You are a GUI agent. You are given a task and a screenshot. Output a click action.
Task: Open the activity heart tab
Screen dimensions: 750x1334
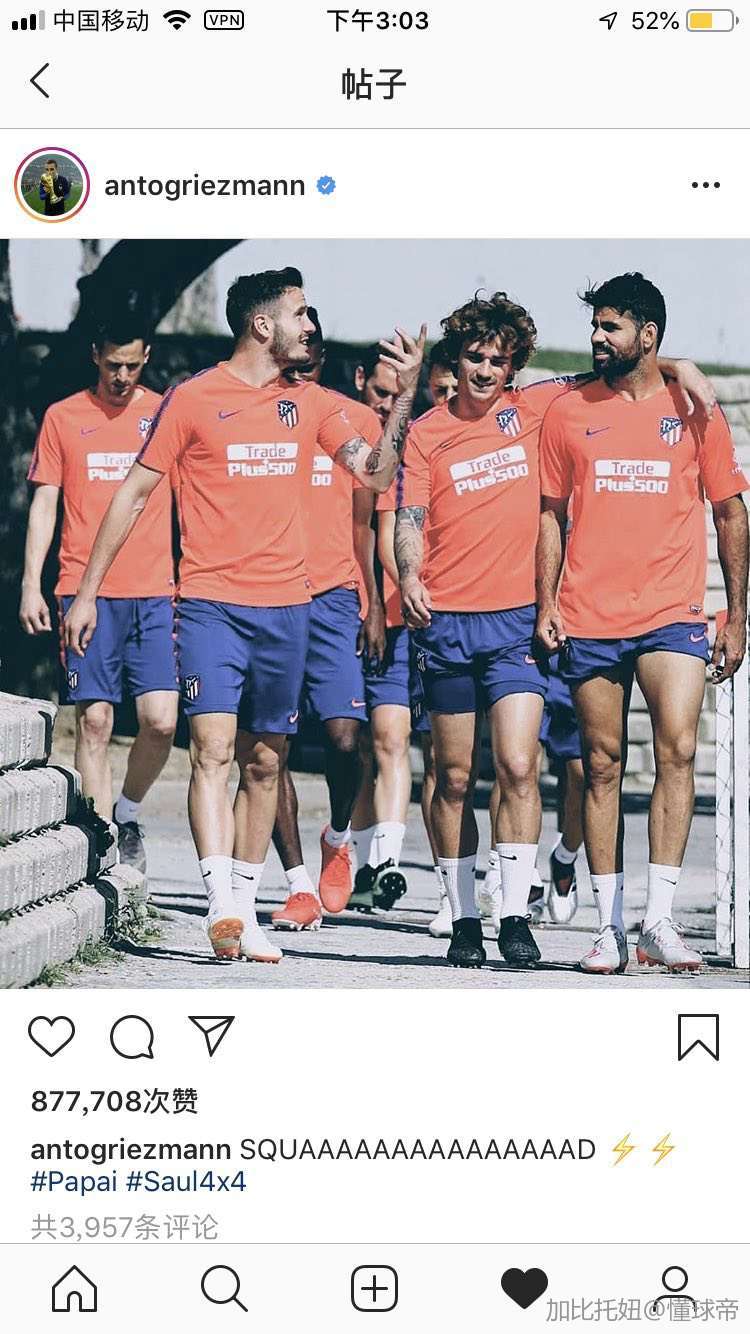[524, 1288]
